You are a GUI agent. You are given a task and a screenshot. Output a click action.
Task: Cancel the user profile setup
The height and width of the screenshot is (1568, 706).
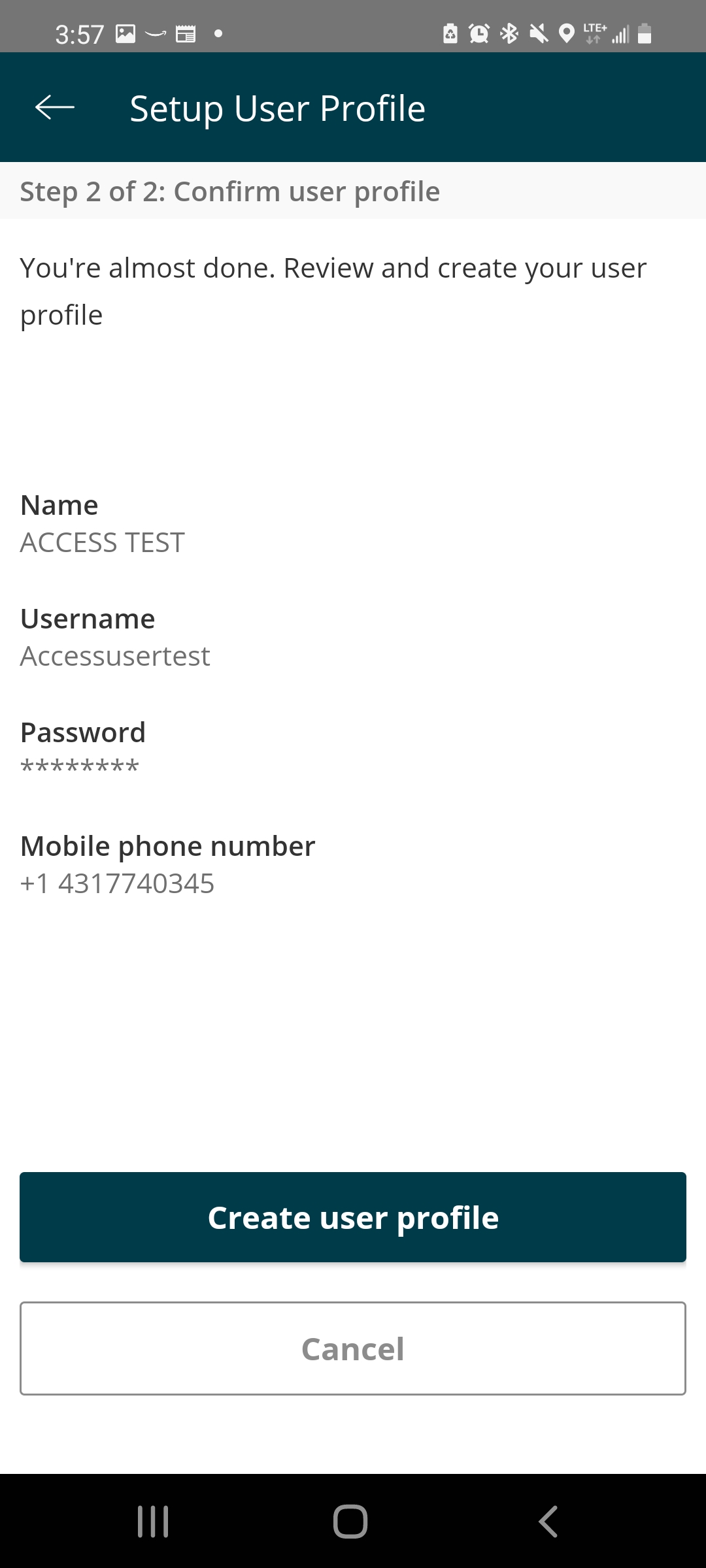coord(353,1348)
